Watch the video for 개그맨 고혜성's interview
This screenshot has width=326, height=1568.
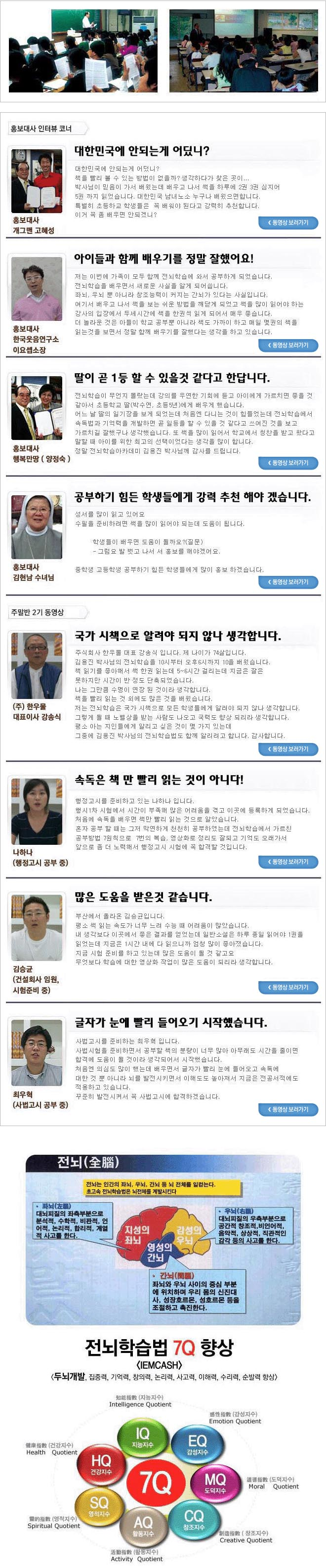288,223
